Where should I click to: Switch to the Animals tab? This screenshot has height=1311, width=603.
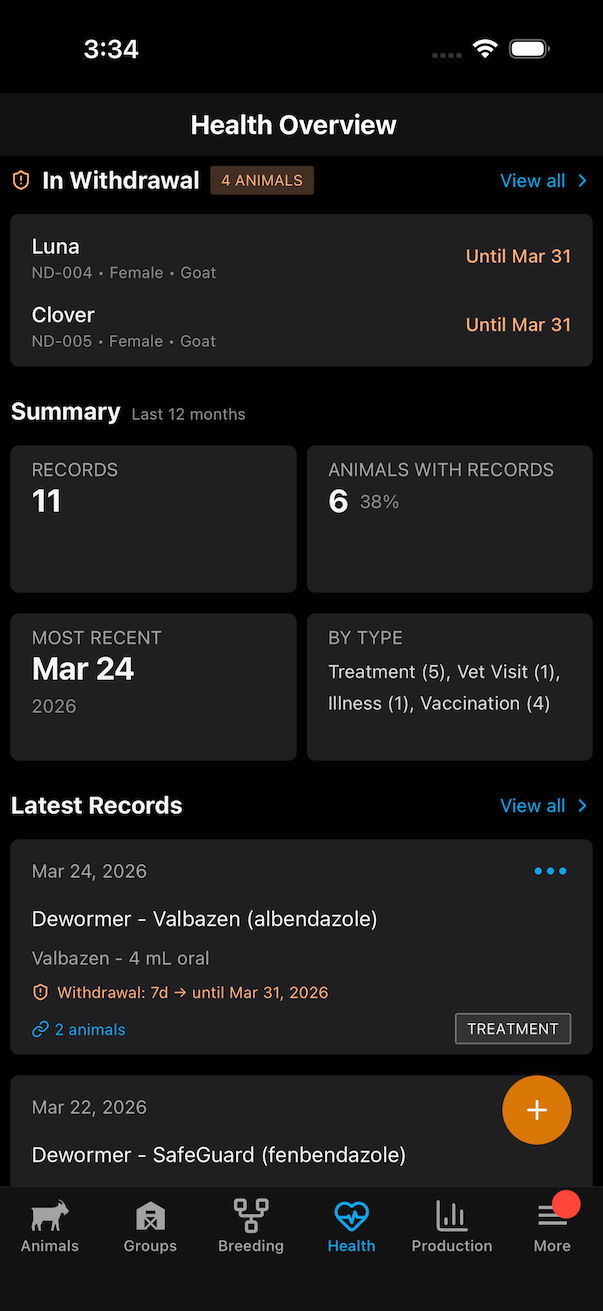click(x=50, y=1227)
